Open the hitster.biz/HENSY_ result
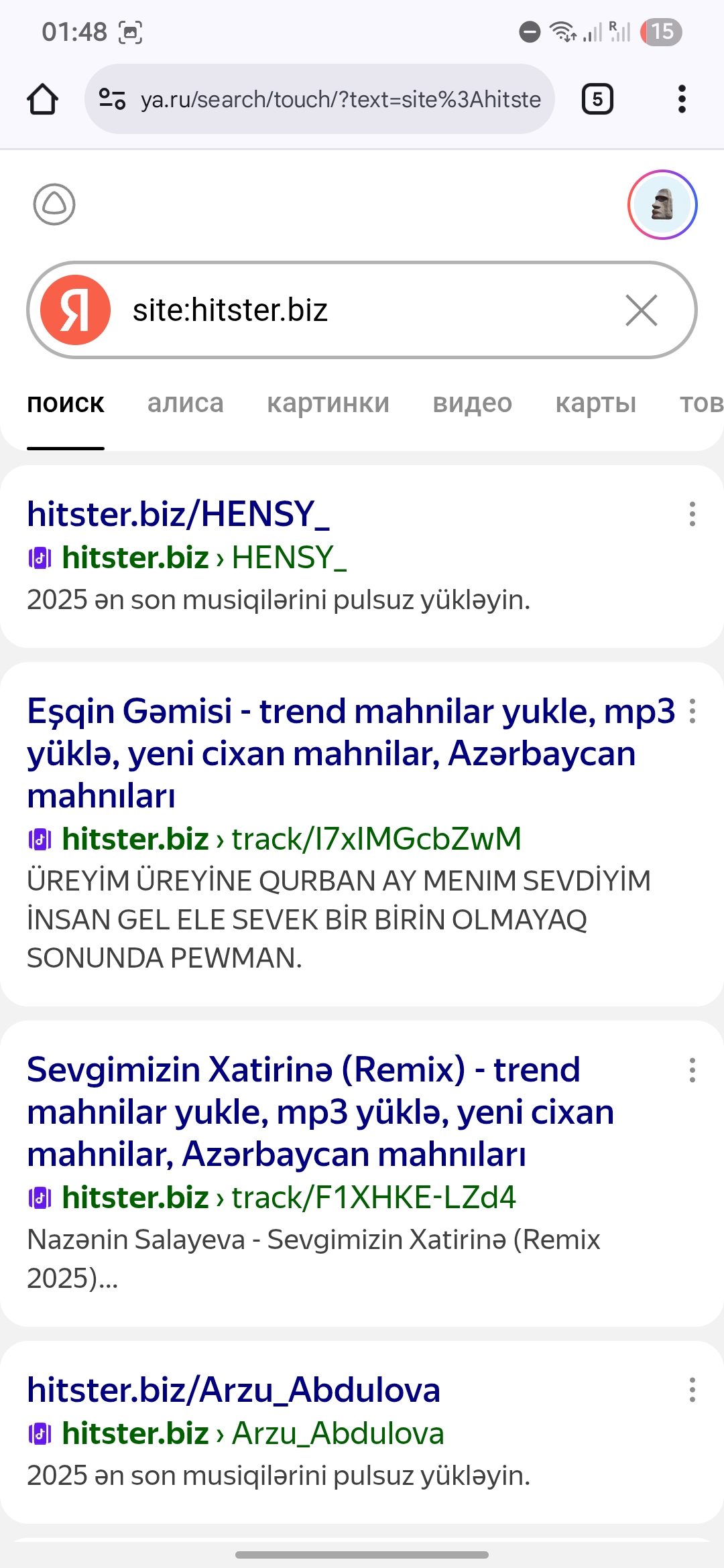 coord(178,515)
